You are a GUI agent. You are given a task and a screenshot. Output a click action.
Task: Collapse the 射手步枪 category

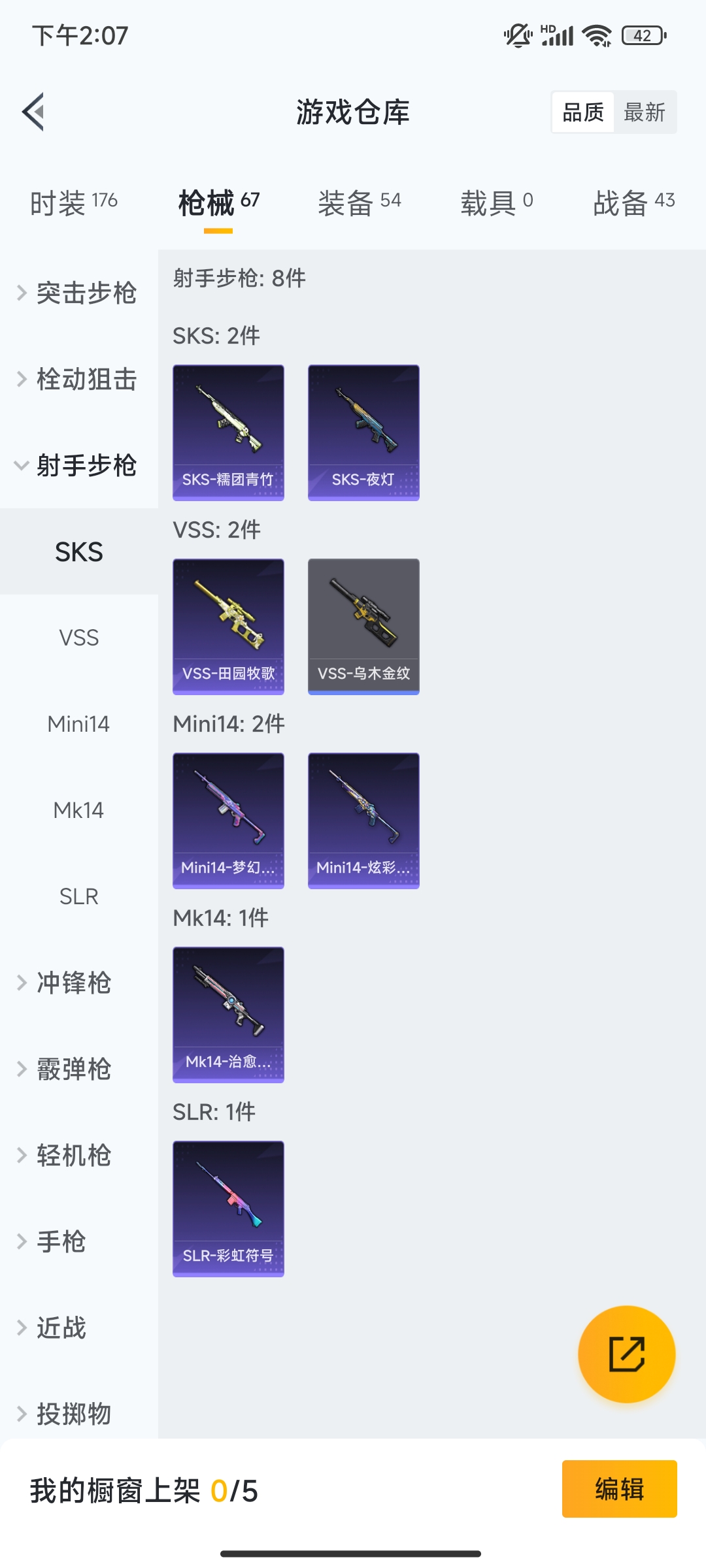click(x=78, y=465)
